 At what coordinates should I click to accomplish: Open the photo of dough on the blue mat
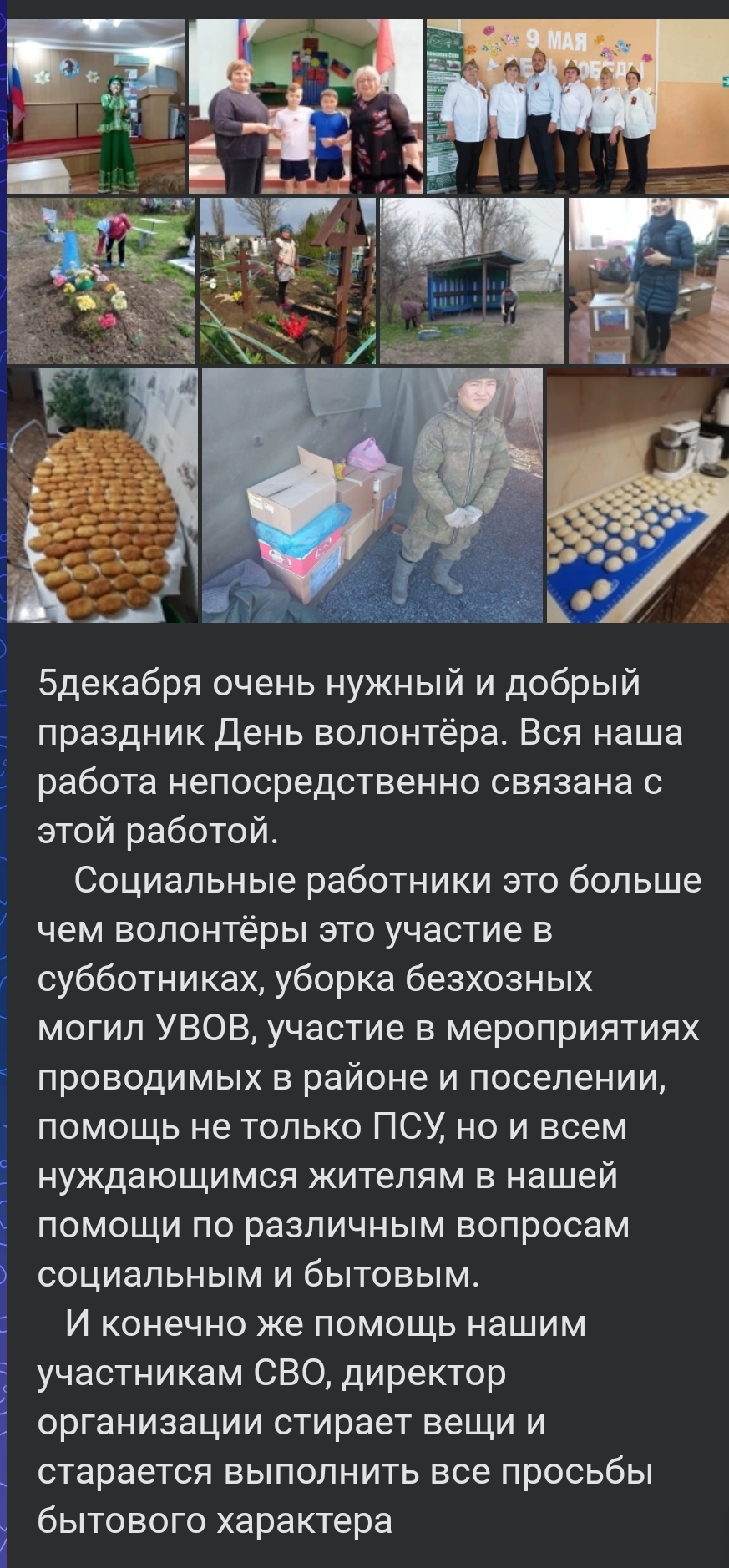(638, 495)
